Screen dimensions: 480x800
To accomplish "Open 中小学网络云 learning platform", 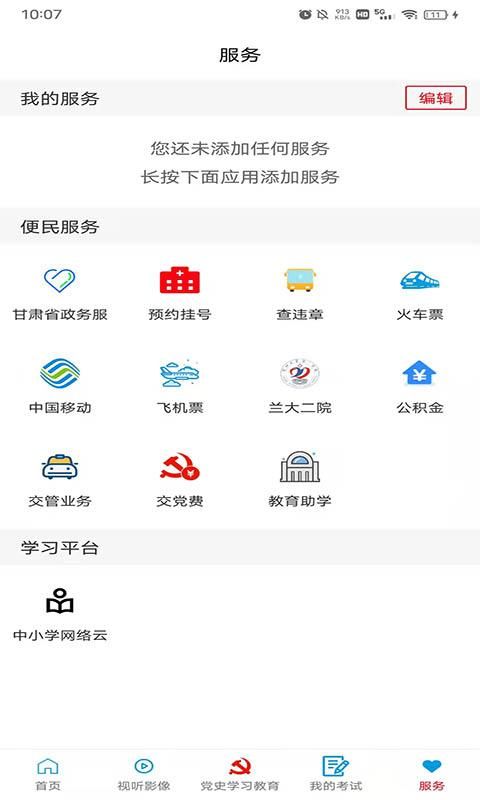I will (x=60, y=615).
